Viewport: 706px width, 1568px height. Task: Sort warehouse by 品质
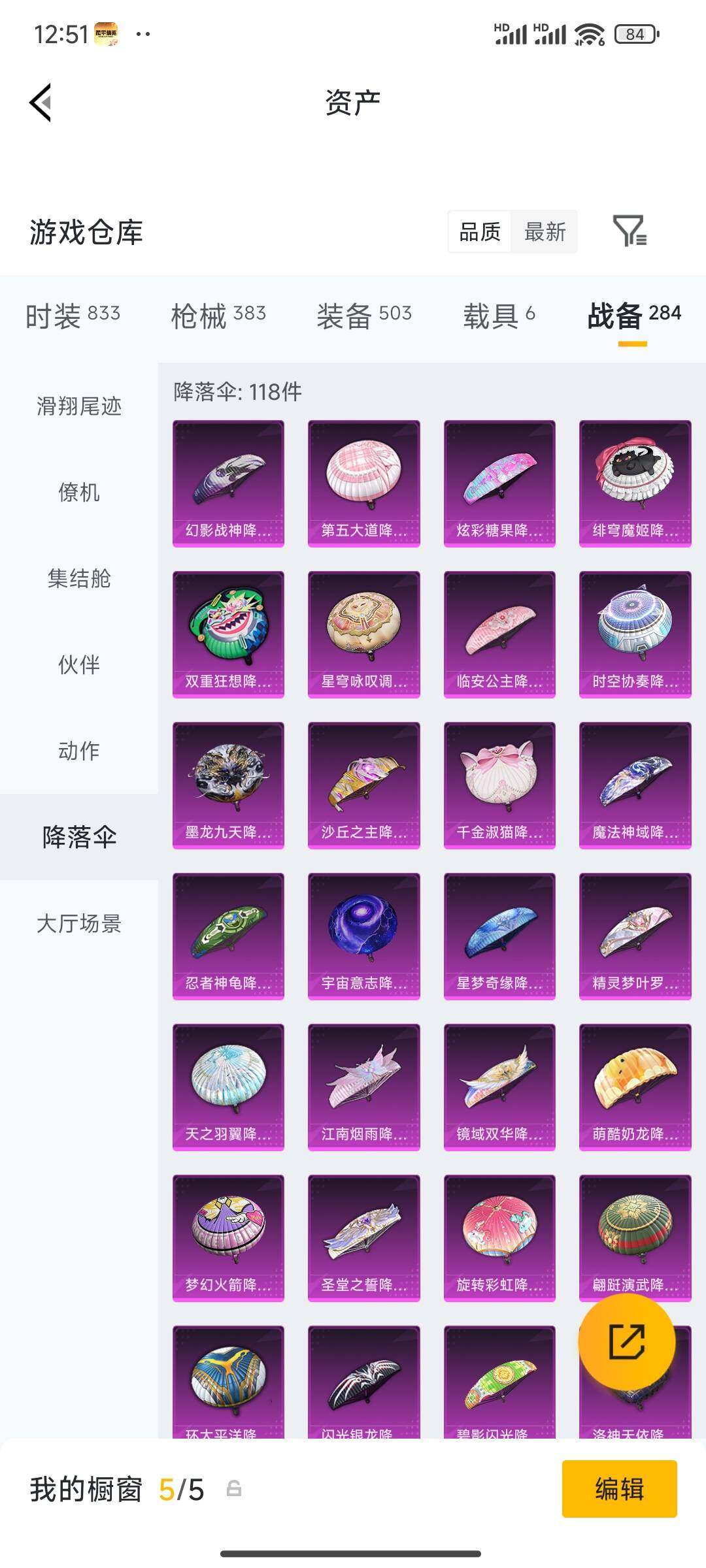[x=480, y=232]
